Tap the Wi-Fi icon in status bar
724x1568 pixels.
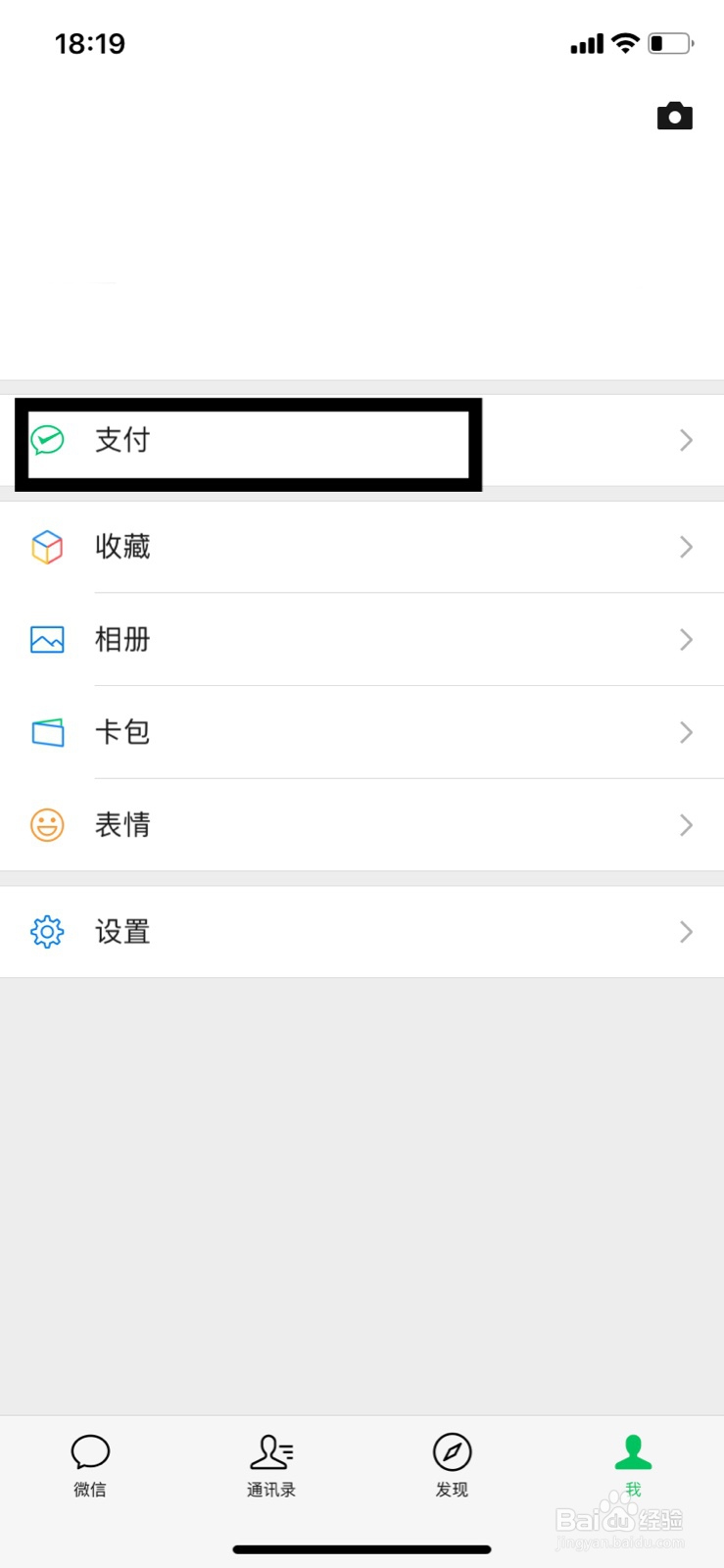[x=624, y=42]
